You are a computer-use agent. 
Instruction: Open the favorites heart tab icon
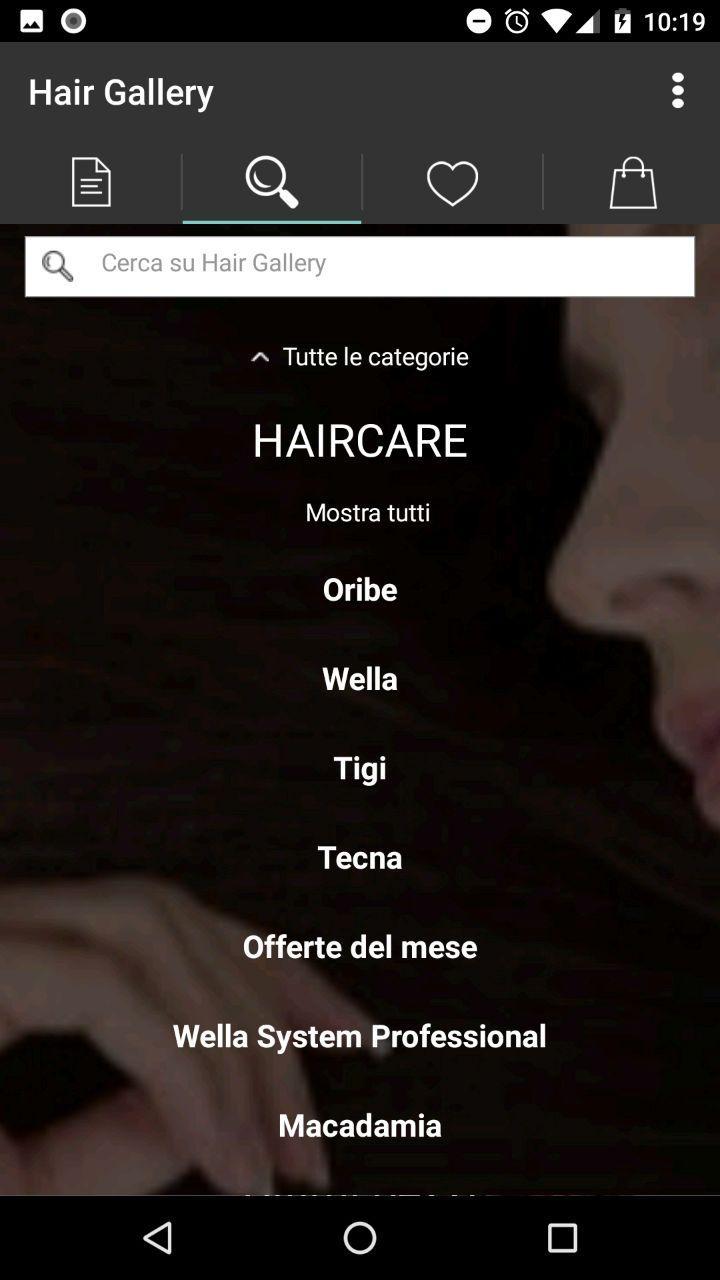click(452, 182)
